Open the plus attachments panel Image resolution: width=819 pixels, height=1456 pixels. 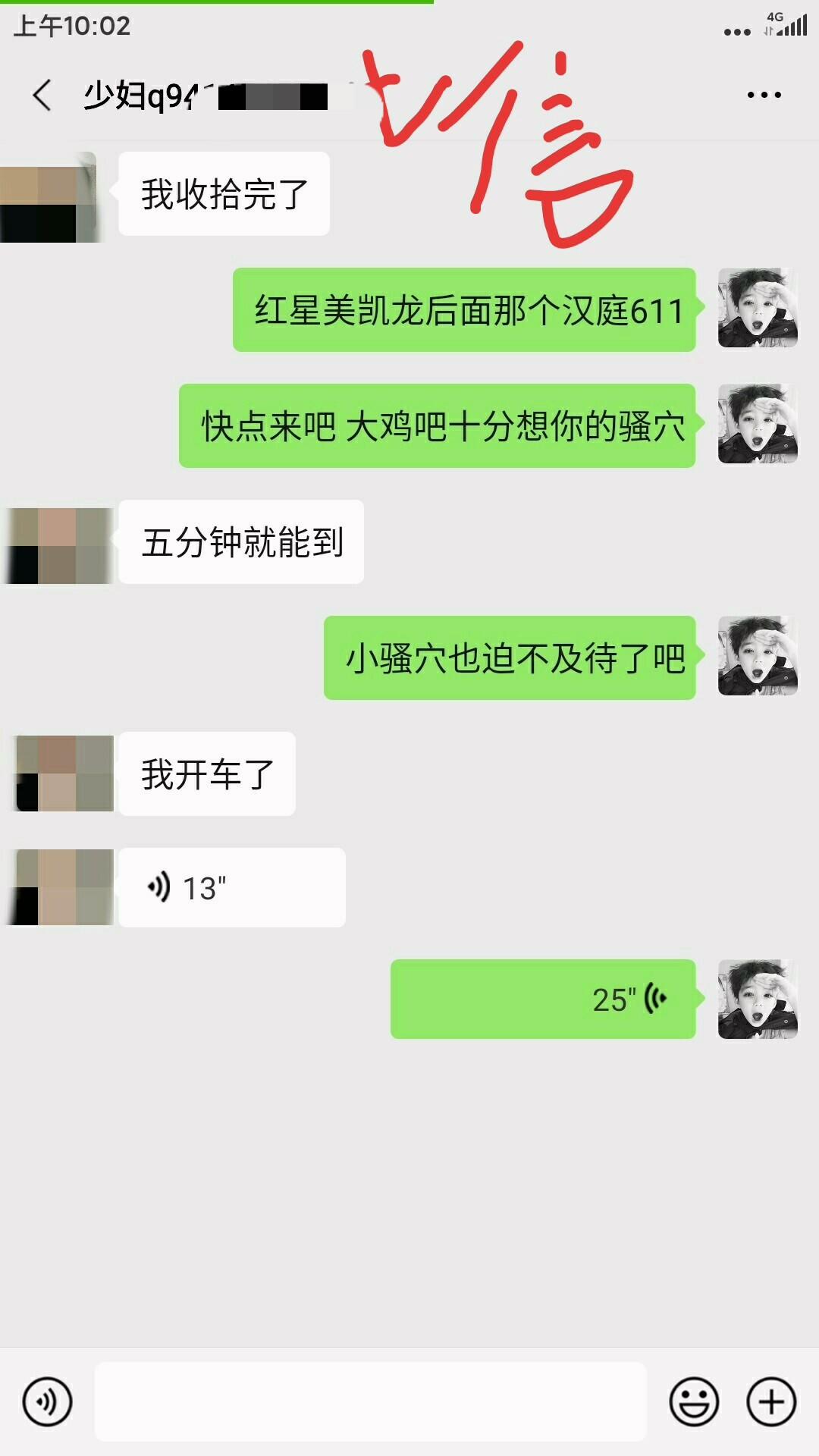pos(771,1402)
